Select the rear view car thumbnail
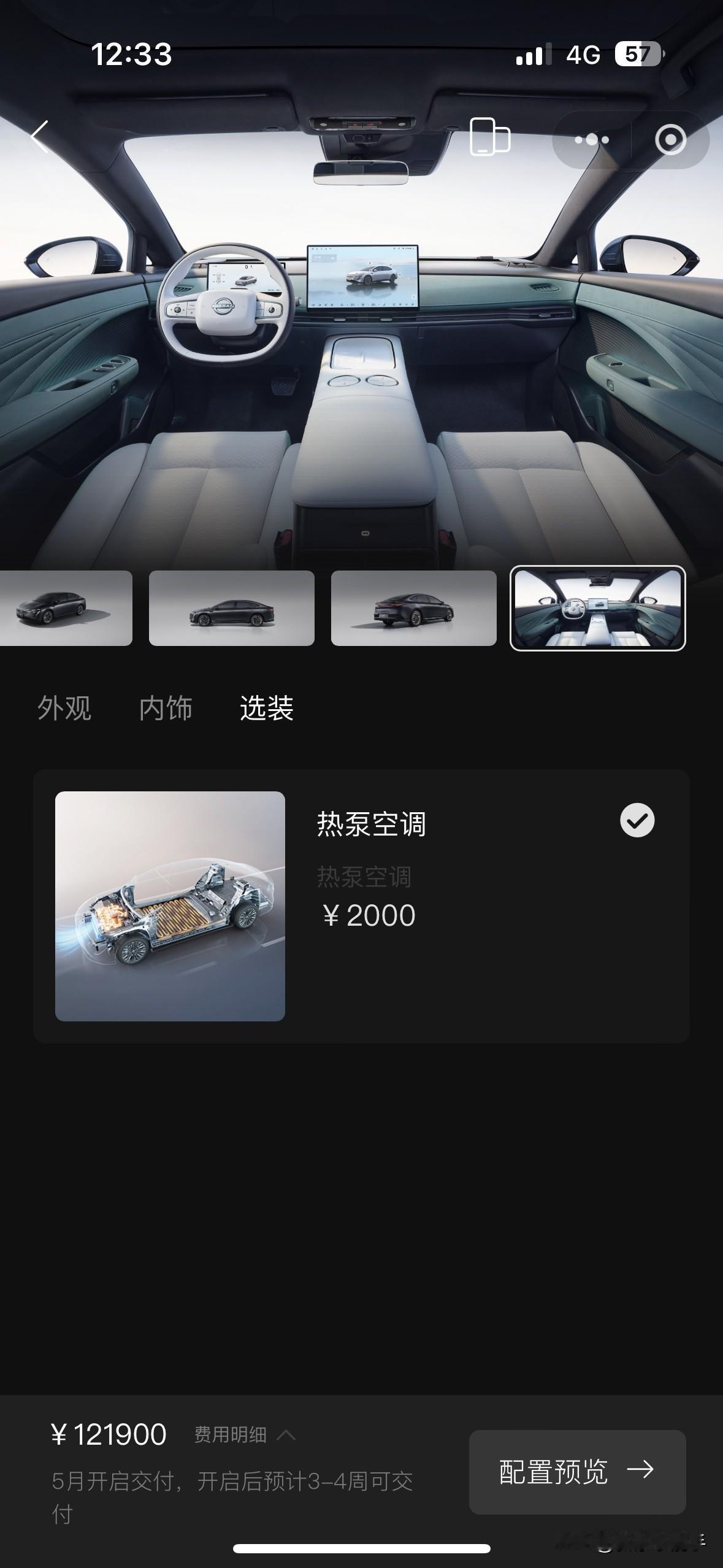The width and height of the screenshot is (723, 1568). [x=414, y=608]
